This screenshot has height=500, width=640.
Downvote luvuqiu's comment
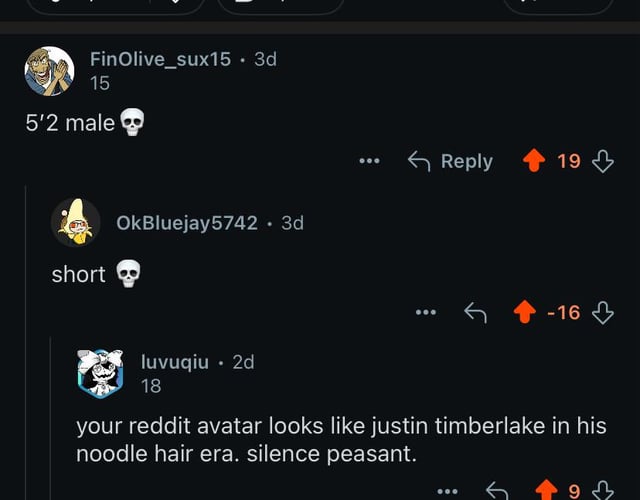coord(603,490)
